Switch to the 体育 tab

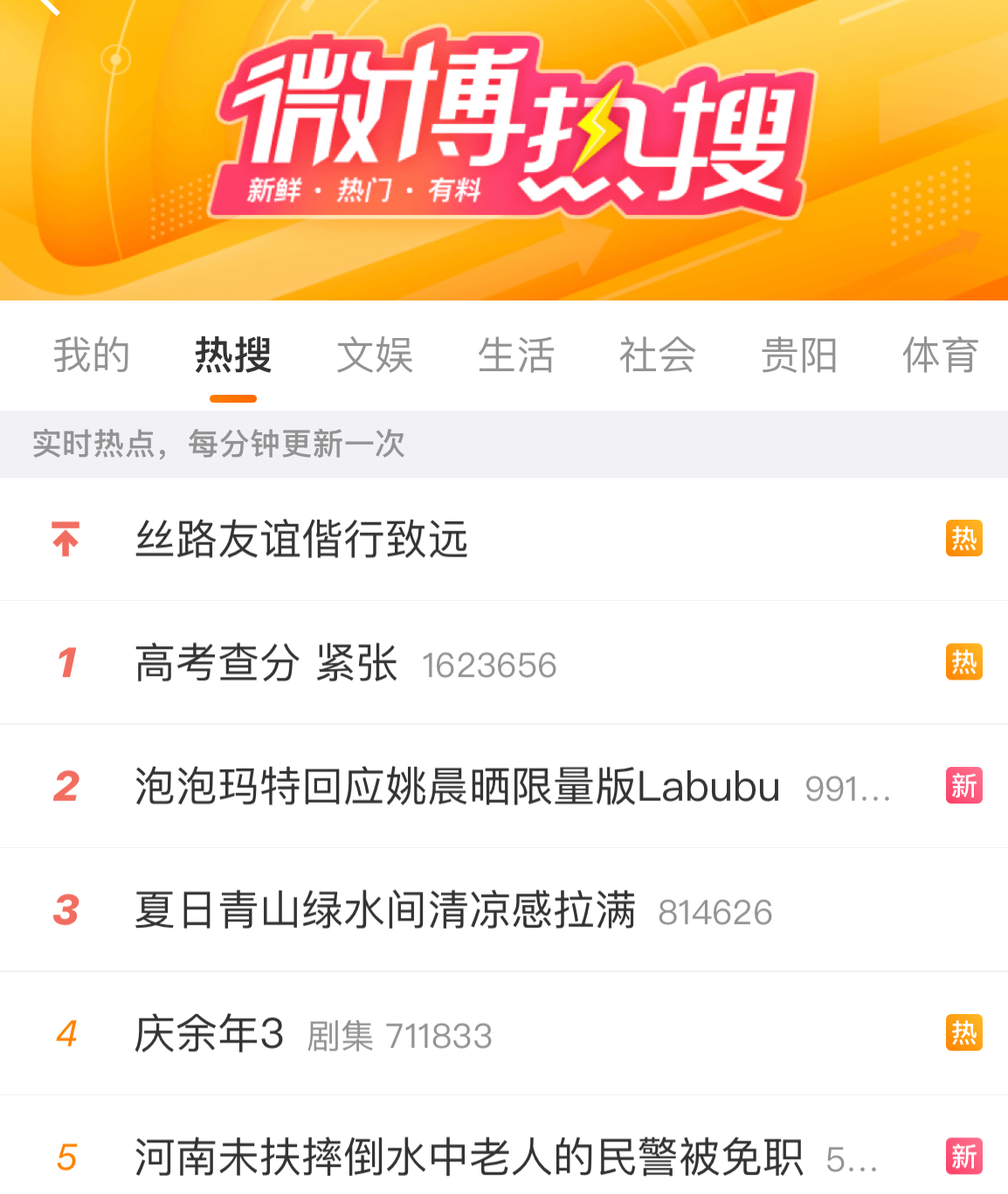[x=940, y=355]
